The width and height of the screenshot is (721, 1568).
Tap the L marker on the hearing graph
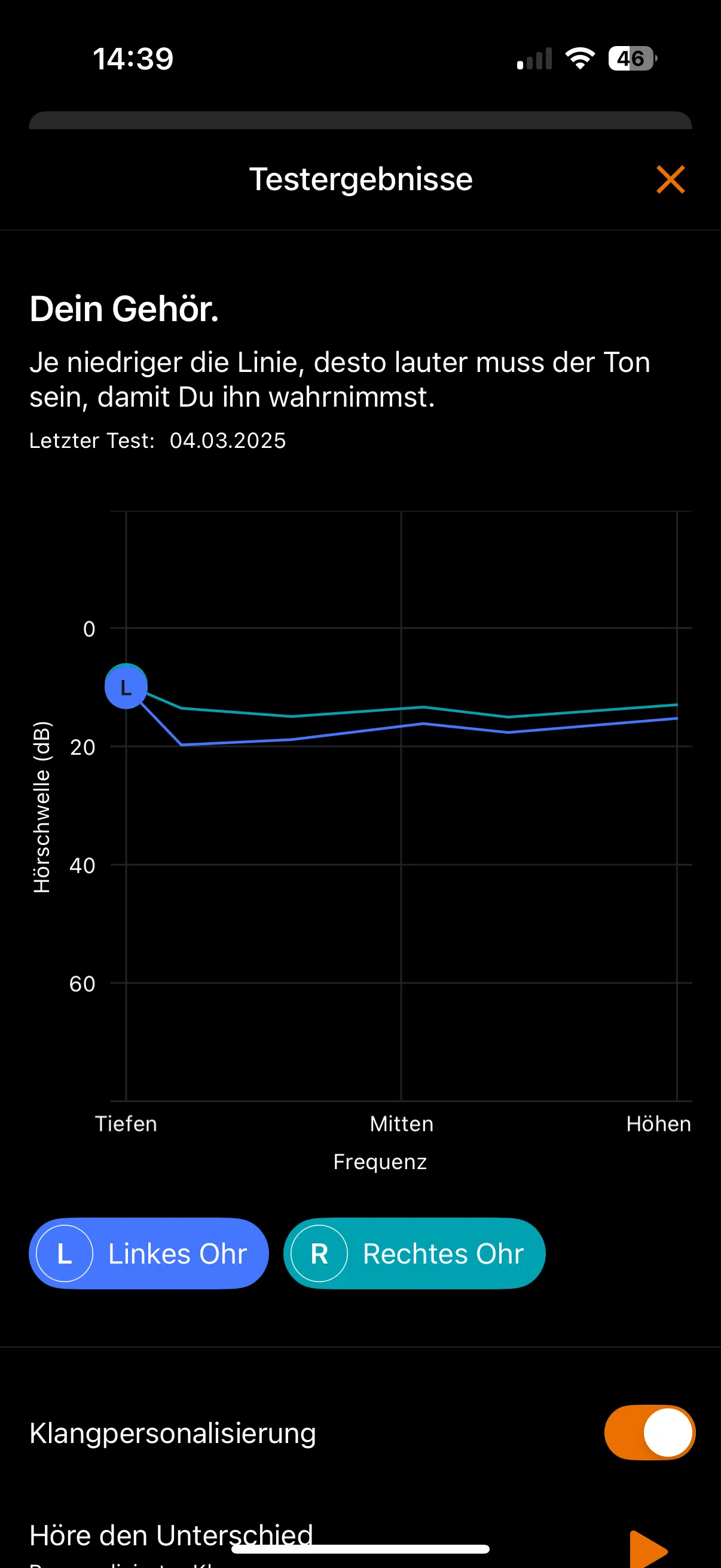click(126, 687)
